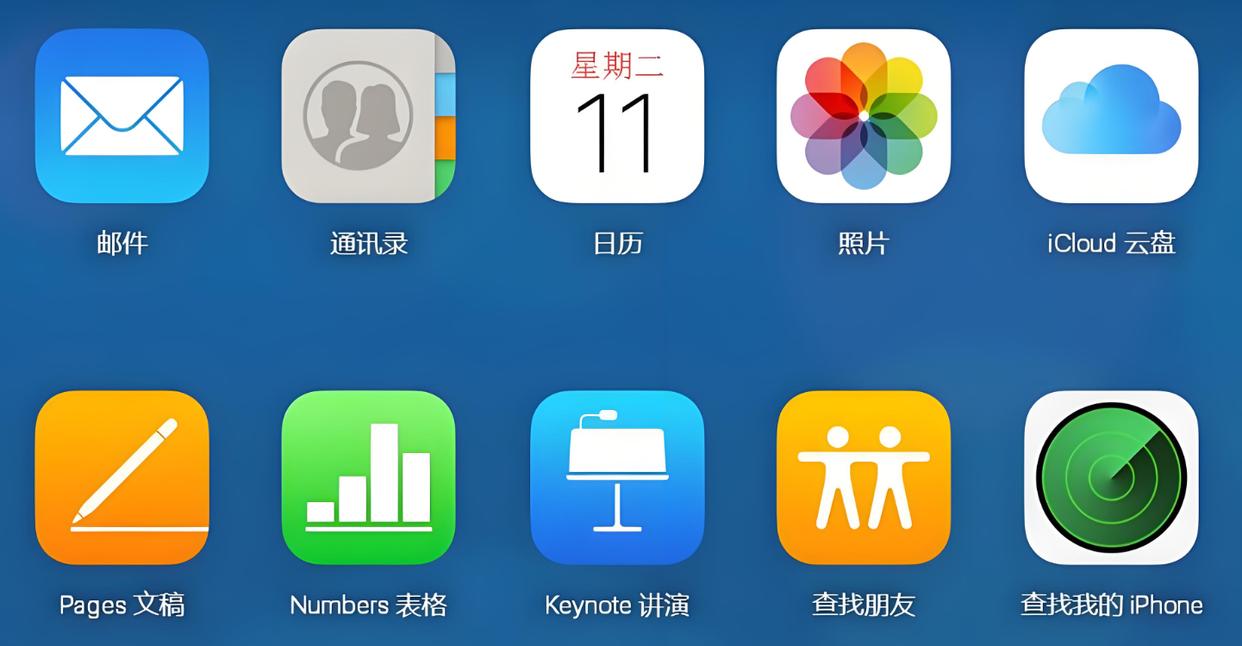Launch Pages 文稿
This screenshot has width=1242, height=646.
point(122,477)
